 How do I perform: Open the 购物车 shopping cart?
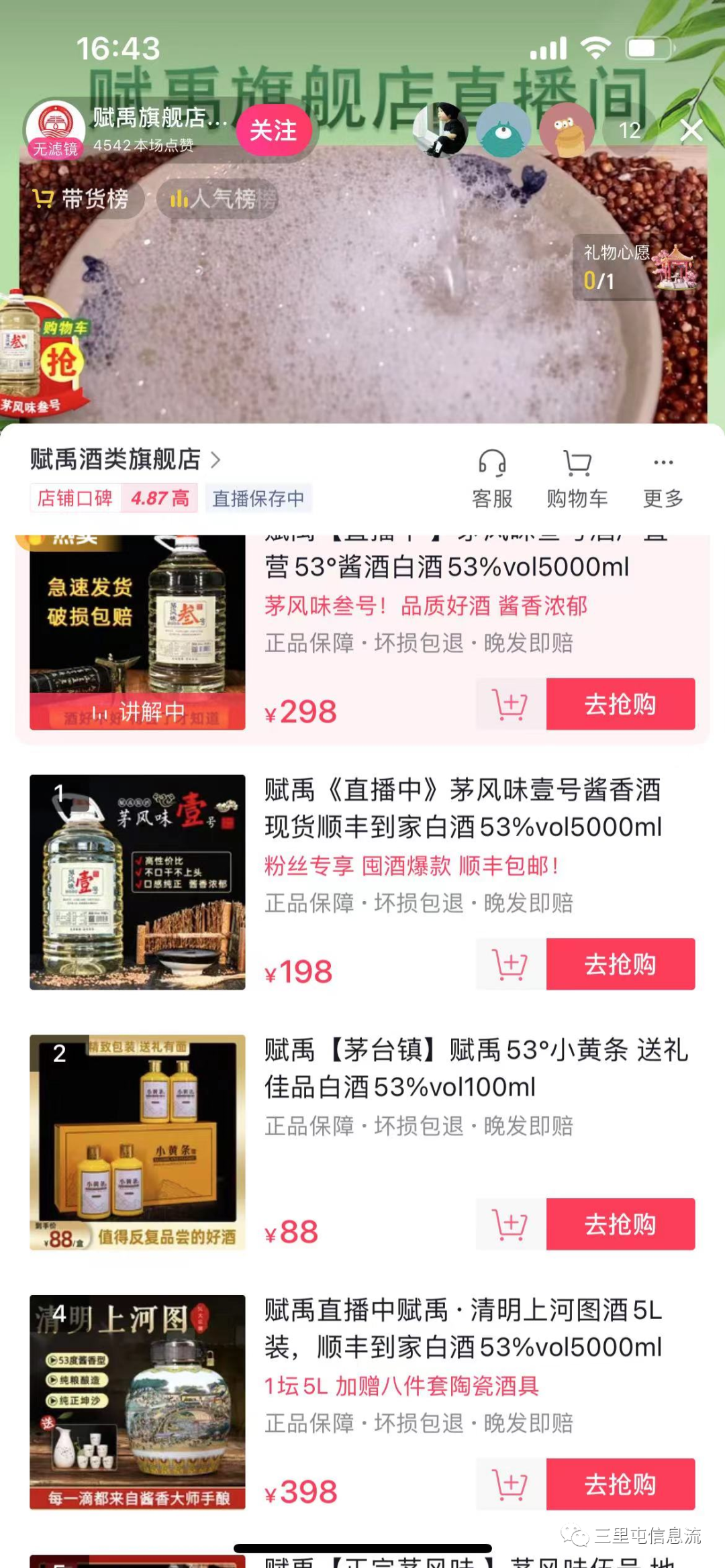pyautogui.click(x=577, y=478)
